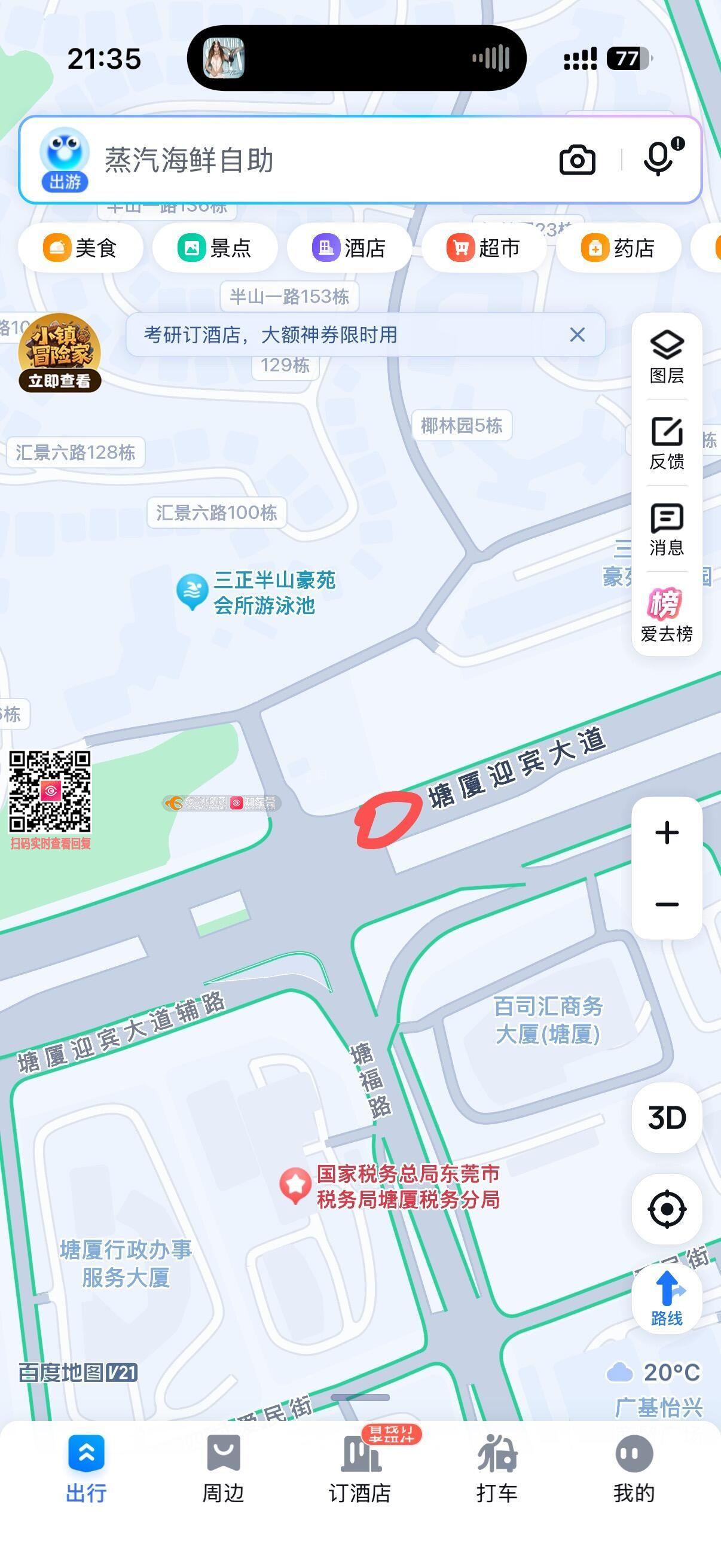The width and height of the screenshot is (721, 1568).
Task: Select the 酒店 category chip
Action: coord(349,248)
